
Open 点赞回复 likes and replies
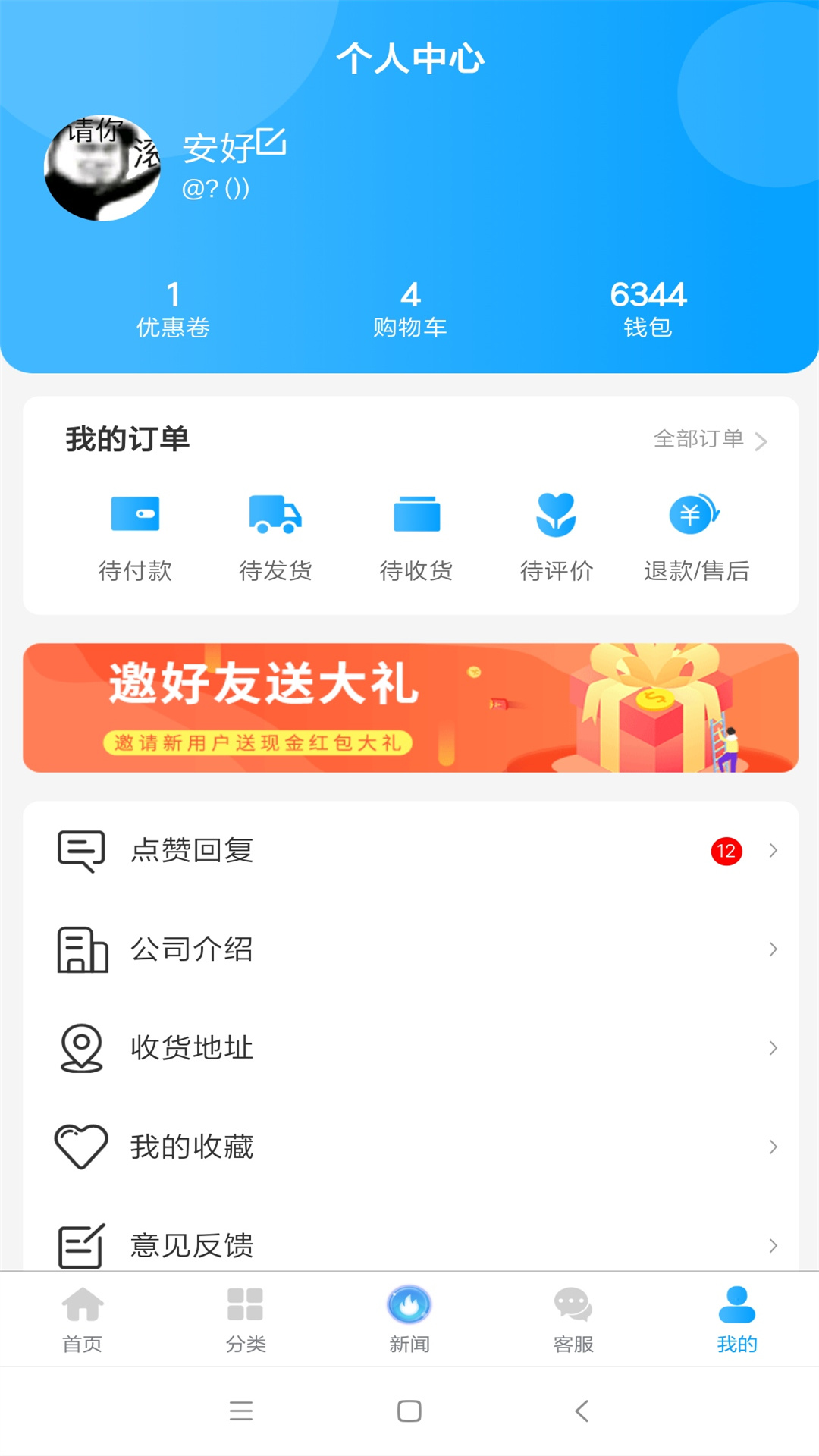pyautogui.click(x=410, y=851)
